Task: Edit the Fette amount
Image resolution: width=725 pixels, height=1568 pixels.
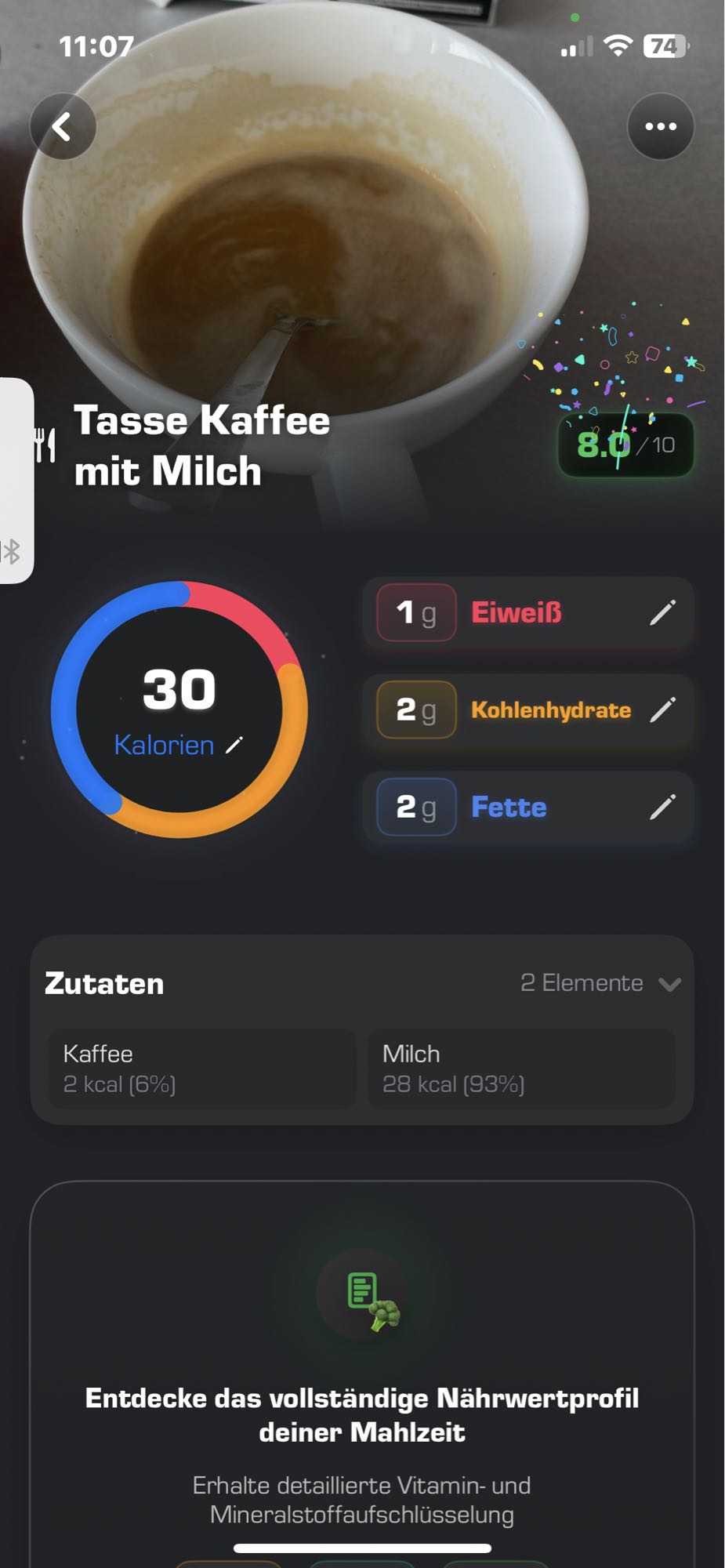Action: pos(662,807)
